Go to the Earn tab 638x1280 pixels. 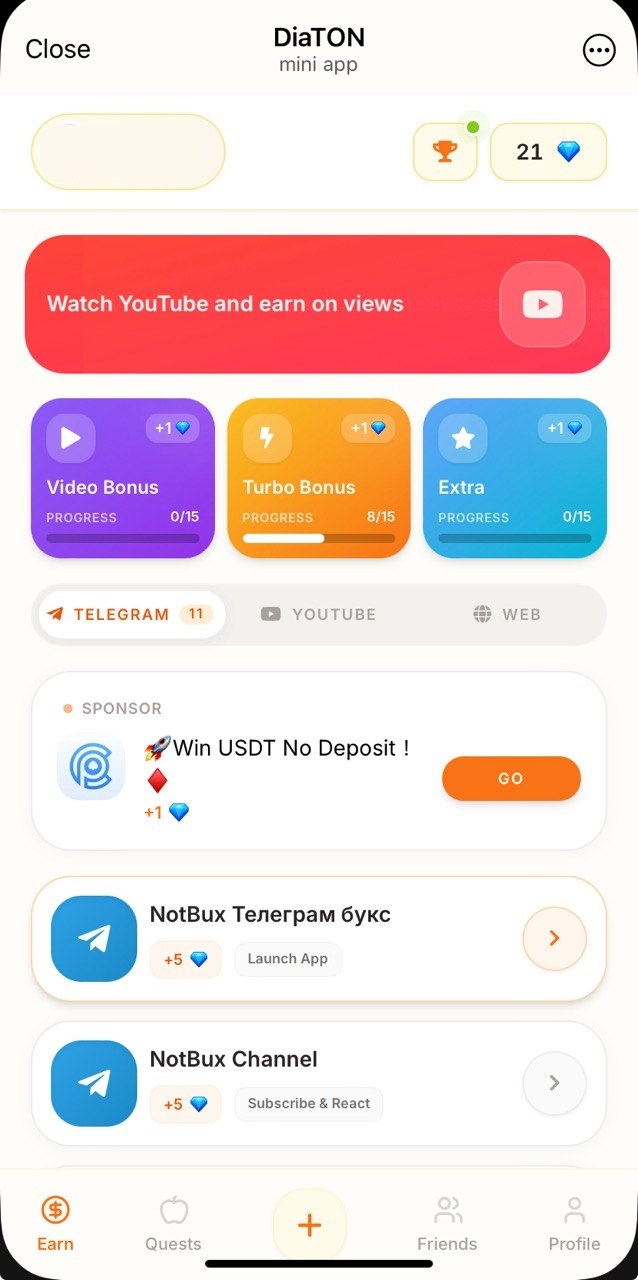pyautogui.click(x=55, y=1222)
